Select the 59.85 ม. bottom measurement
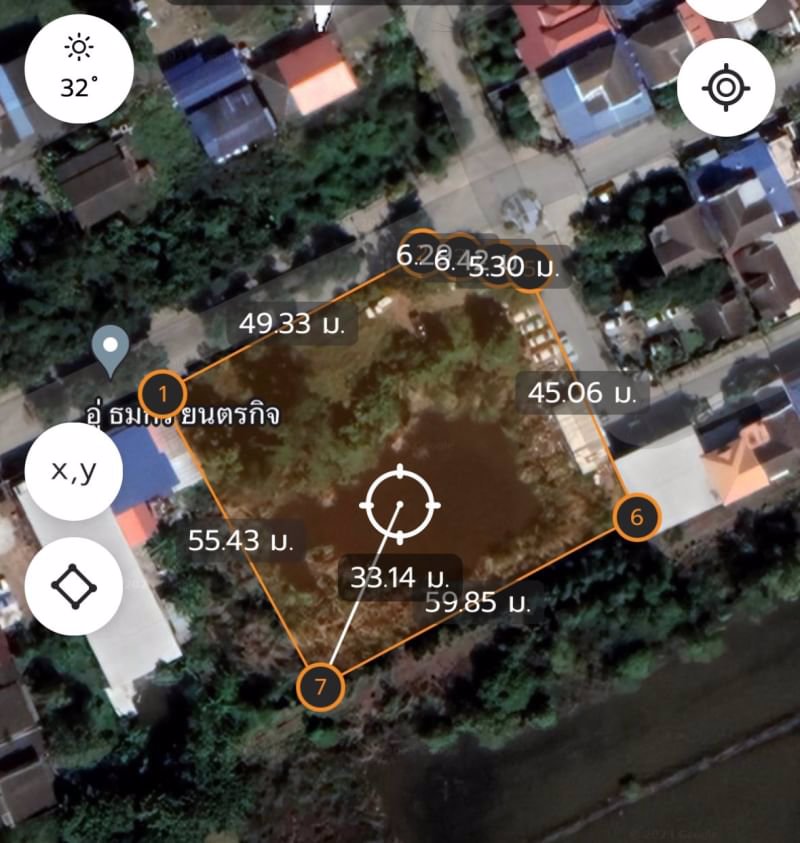Screen dimensions: 800x843 [x=477, y=604]
